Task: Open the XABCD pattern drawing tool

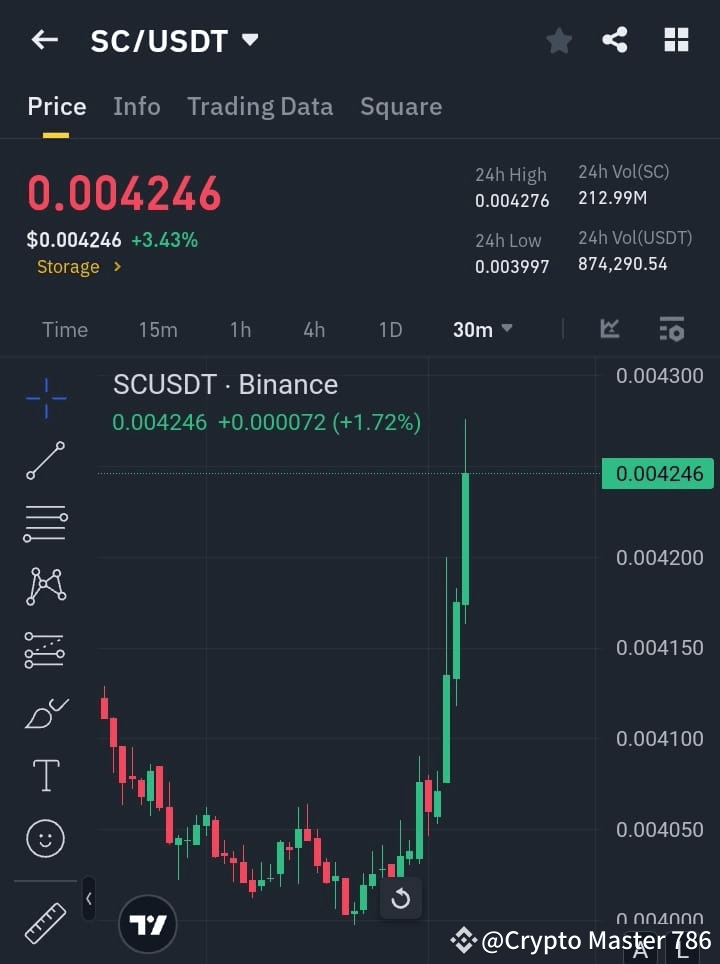Action: point(44,587)
